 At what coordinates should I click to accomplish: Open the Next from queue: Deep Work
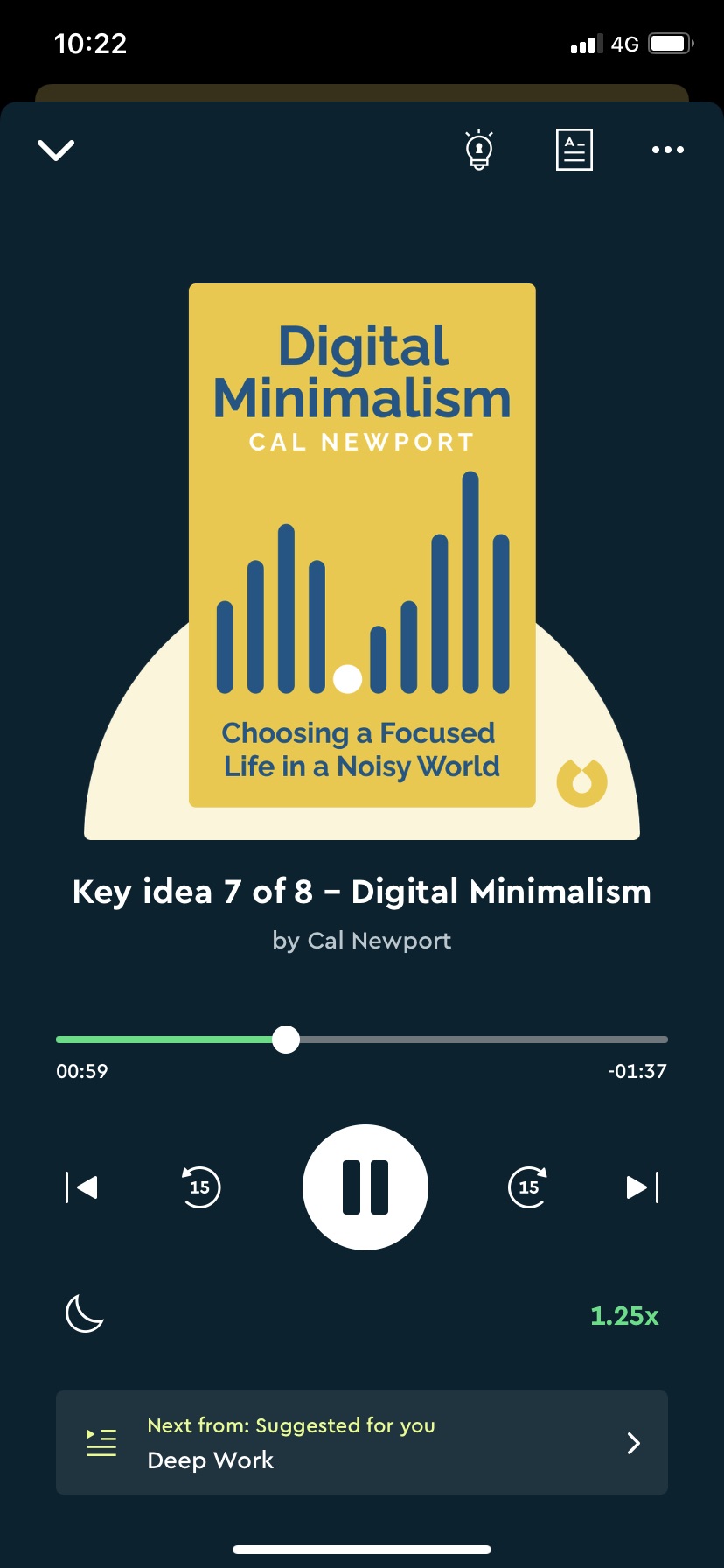point(361,1442)
